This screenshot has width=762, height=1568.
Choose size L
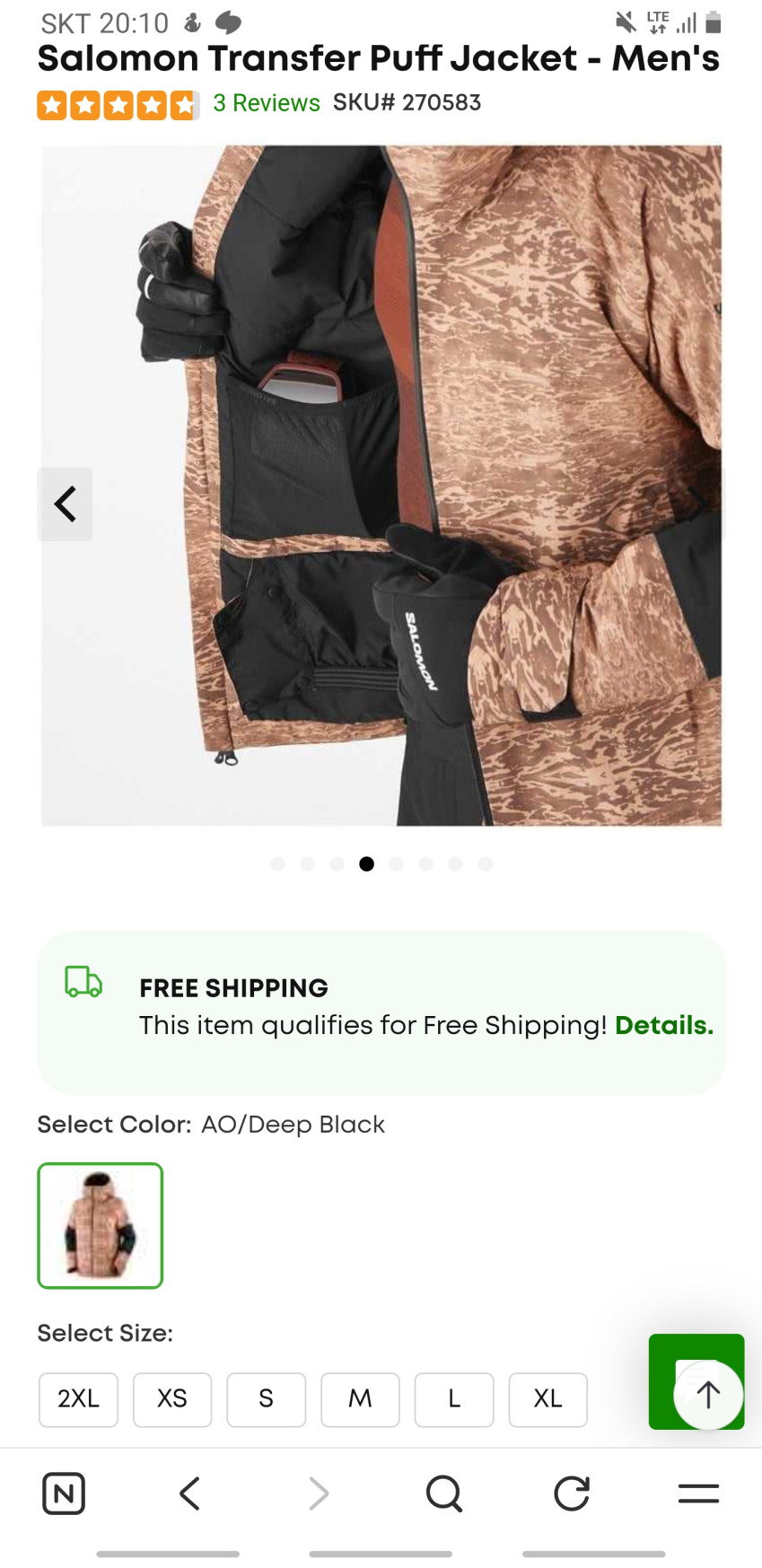point(454,1398)
